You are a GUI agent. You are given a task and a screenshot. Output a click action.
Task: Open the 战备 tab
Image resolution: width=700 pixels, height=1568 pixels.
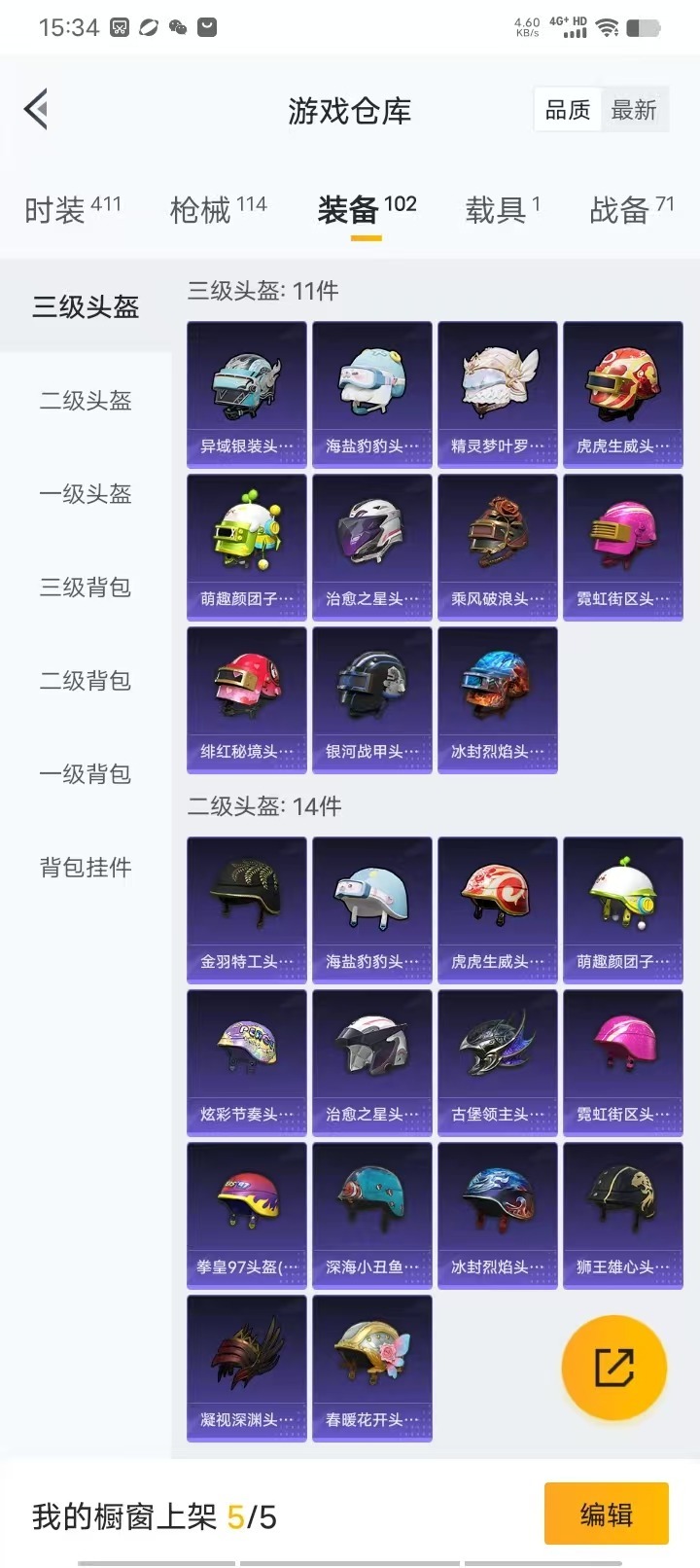(631, 209)
